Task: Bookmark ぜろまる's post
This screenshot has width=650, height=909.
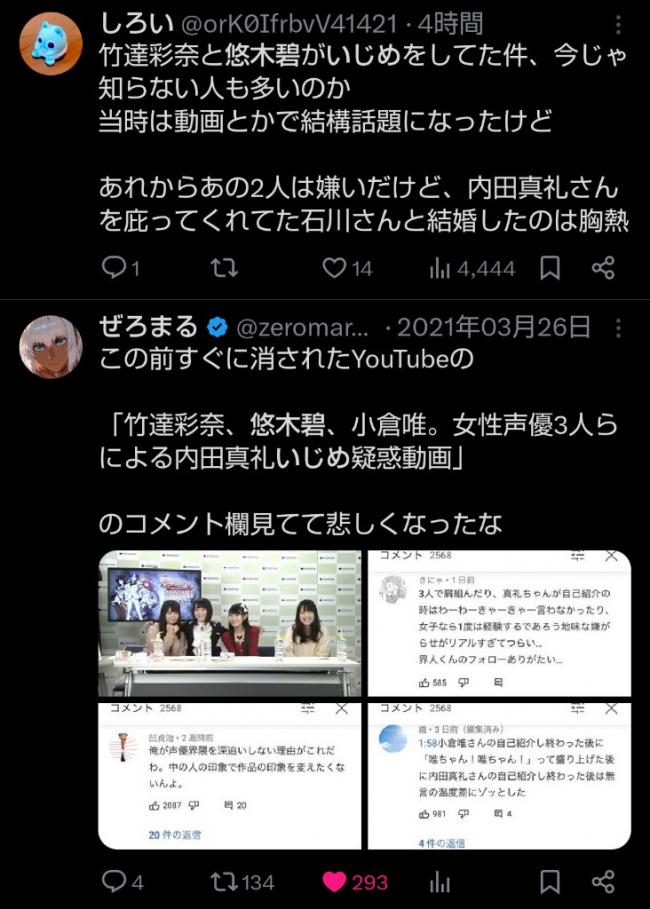Action: pyautogui.click(x=550, y=882)
